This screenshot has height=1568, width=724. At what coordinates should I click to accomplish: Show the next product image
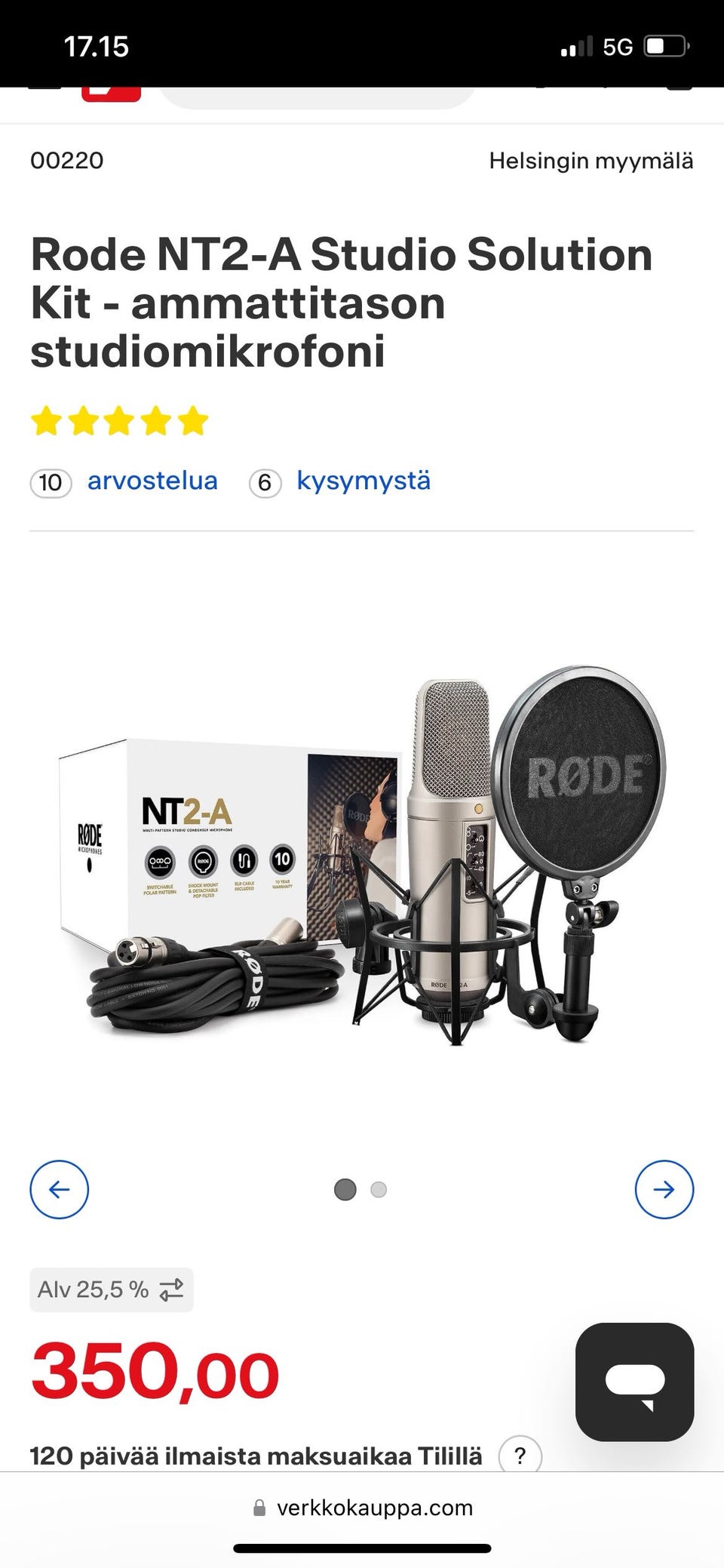click(x=664, y=1189)
